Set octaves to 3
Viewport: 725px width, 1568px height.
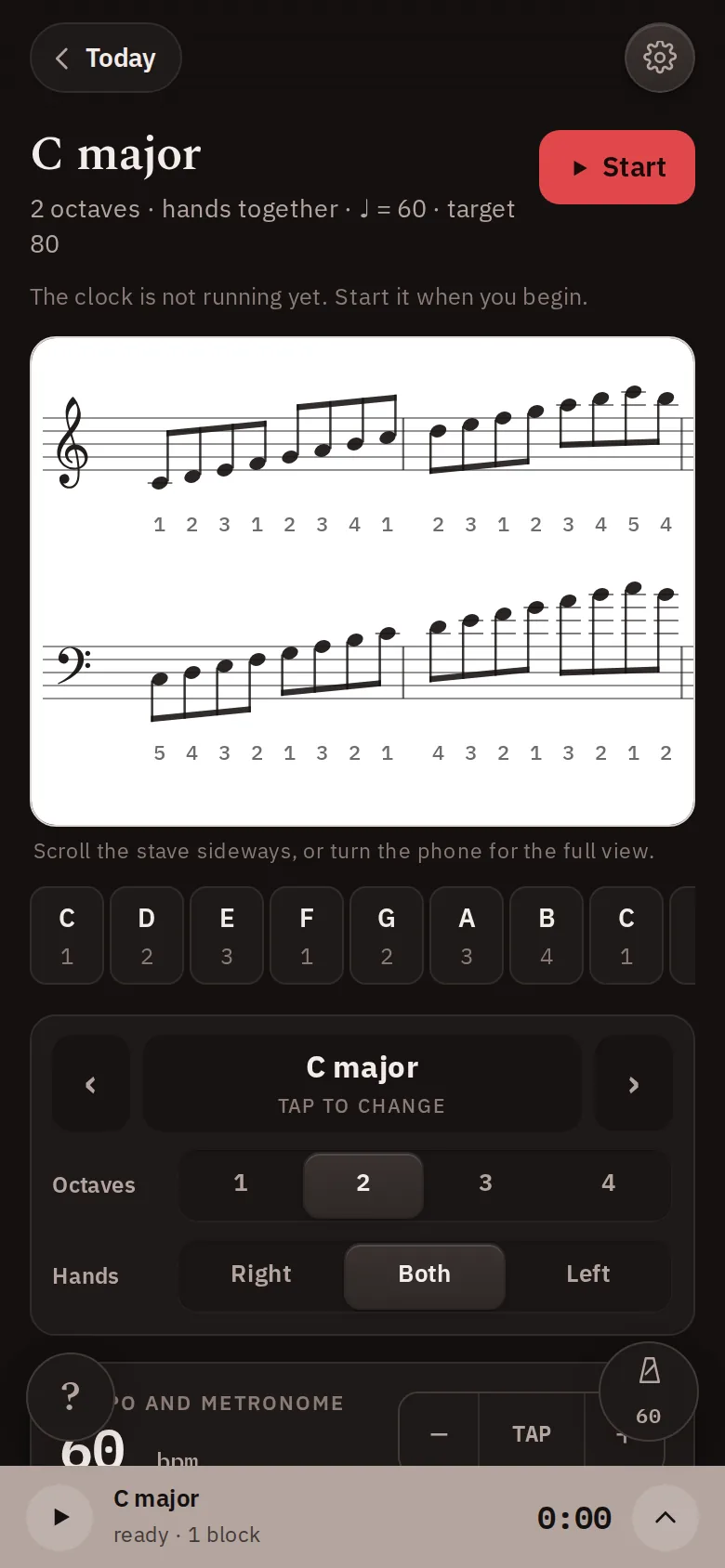tap(485, 1183)
